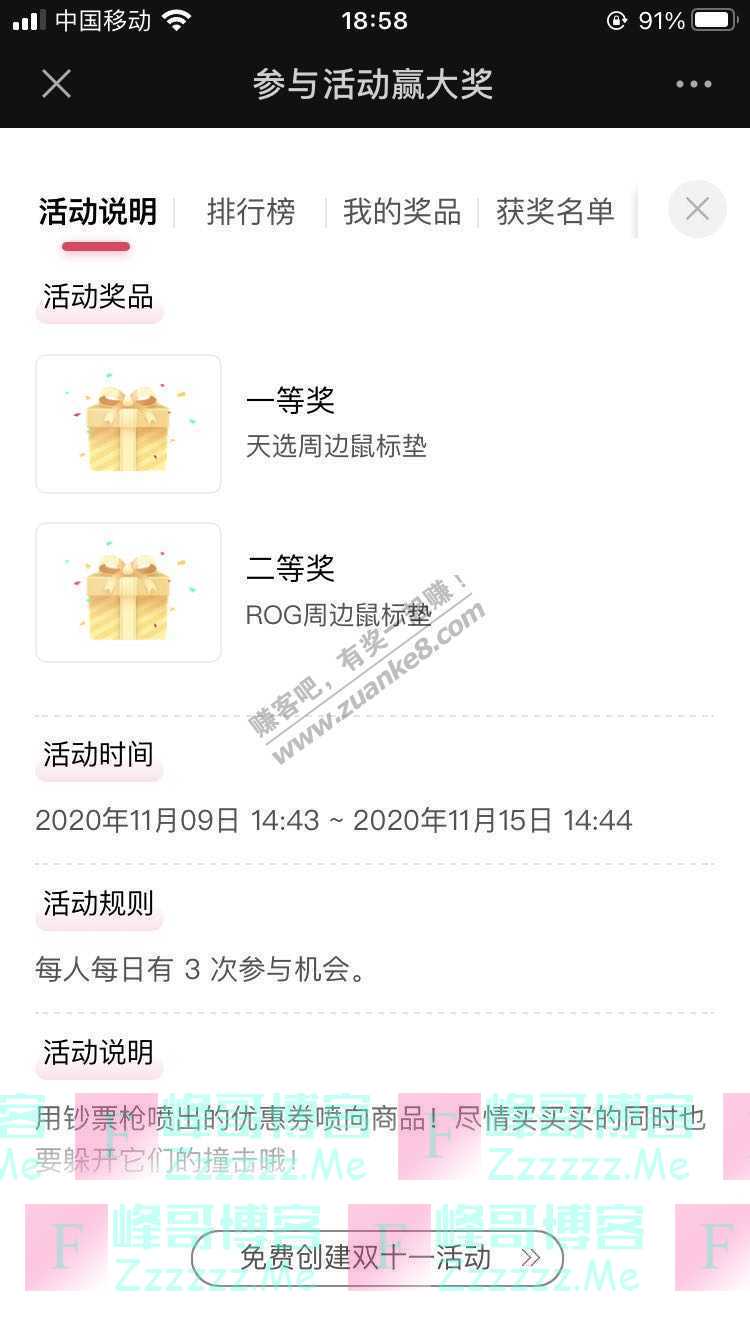Tap 免费创建双十一活动 button
The image size is (750, 1334).
(x=376, y=1257)
